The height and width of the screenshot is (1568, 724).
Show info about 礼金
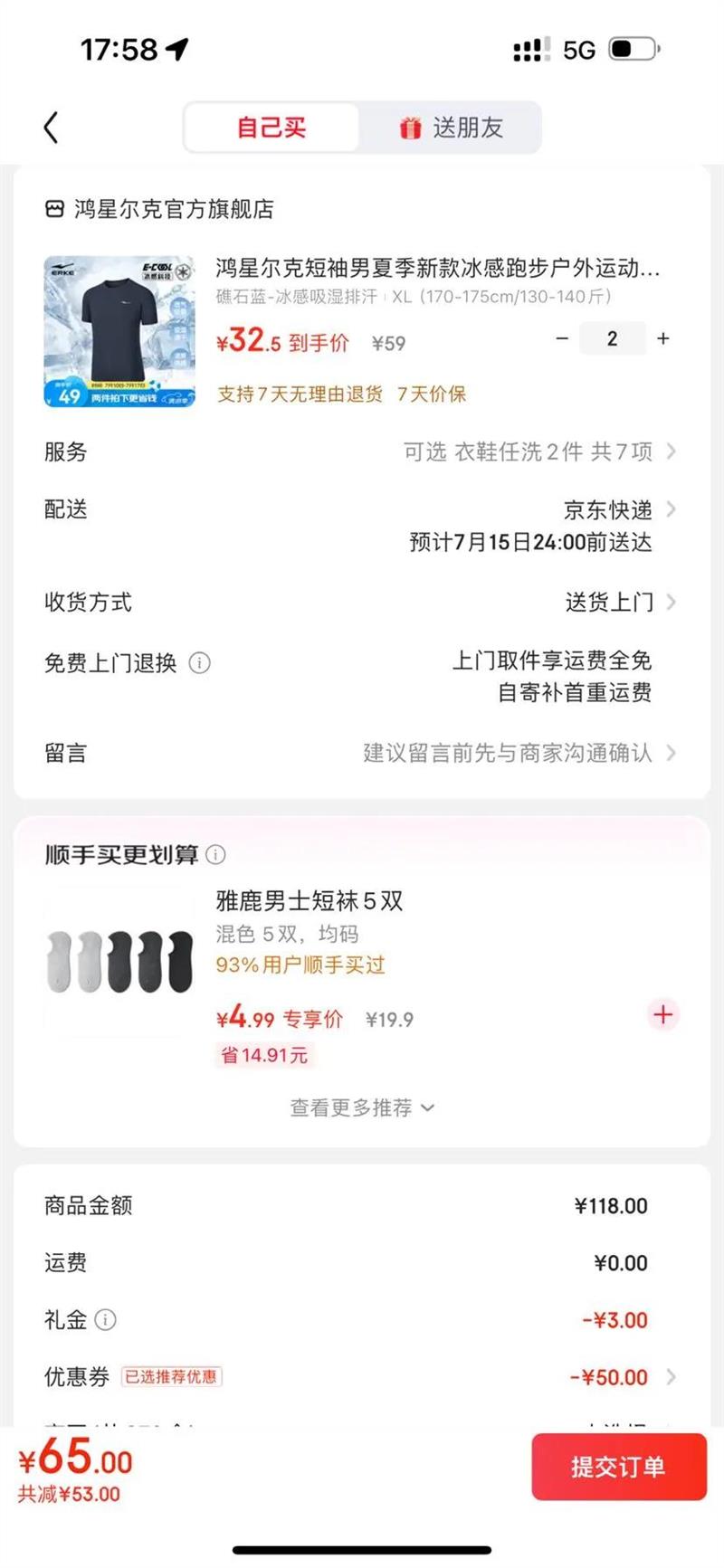[x=106, y=1320]
